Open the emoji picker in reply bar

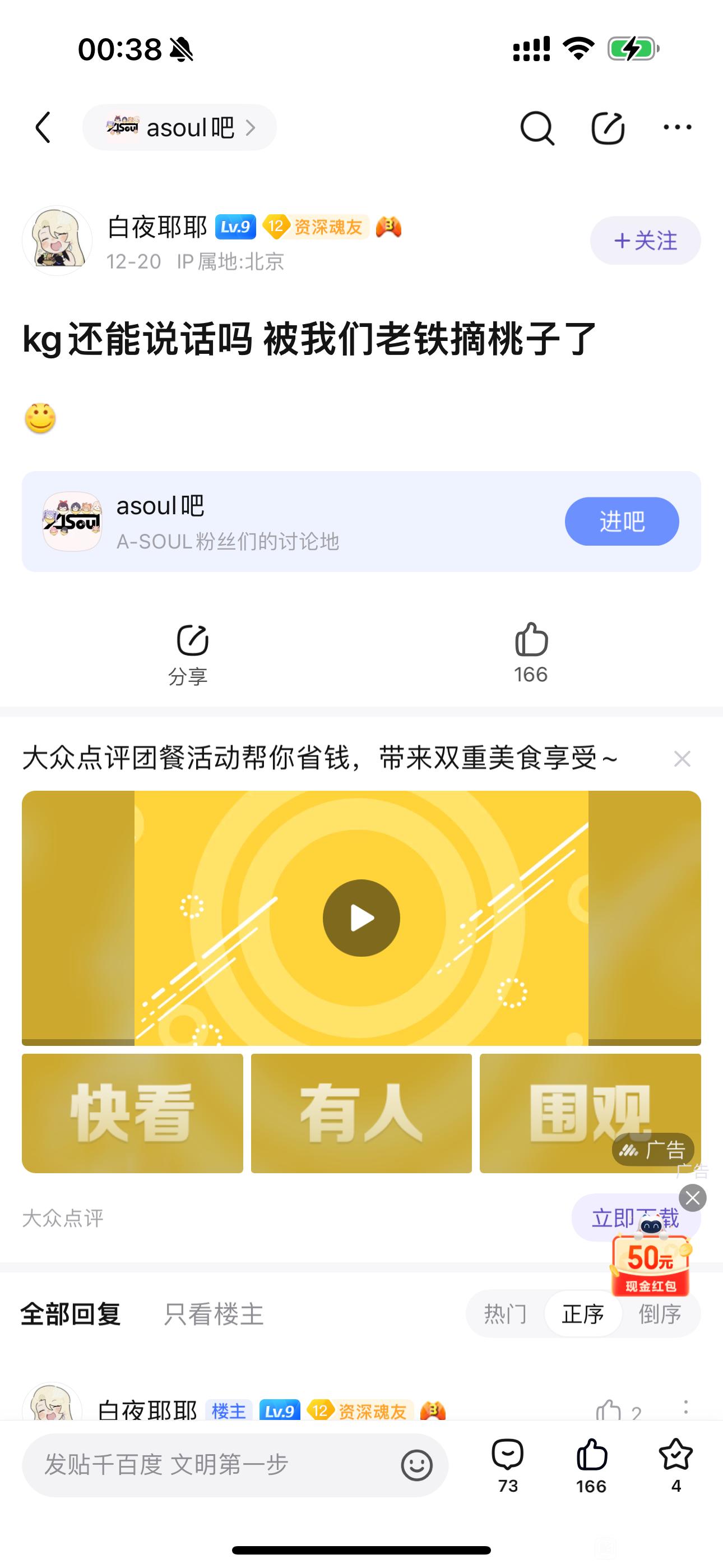pos(417,1465)
